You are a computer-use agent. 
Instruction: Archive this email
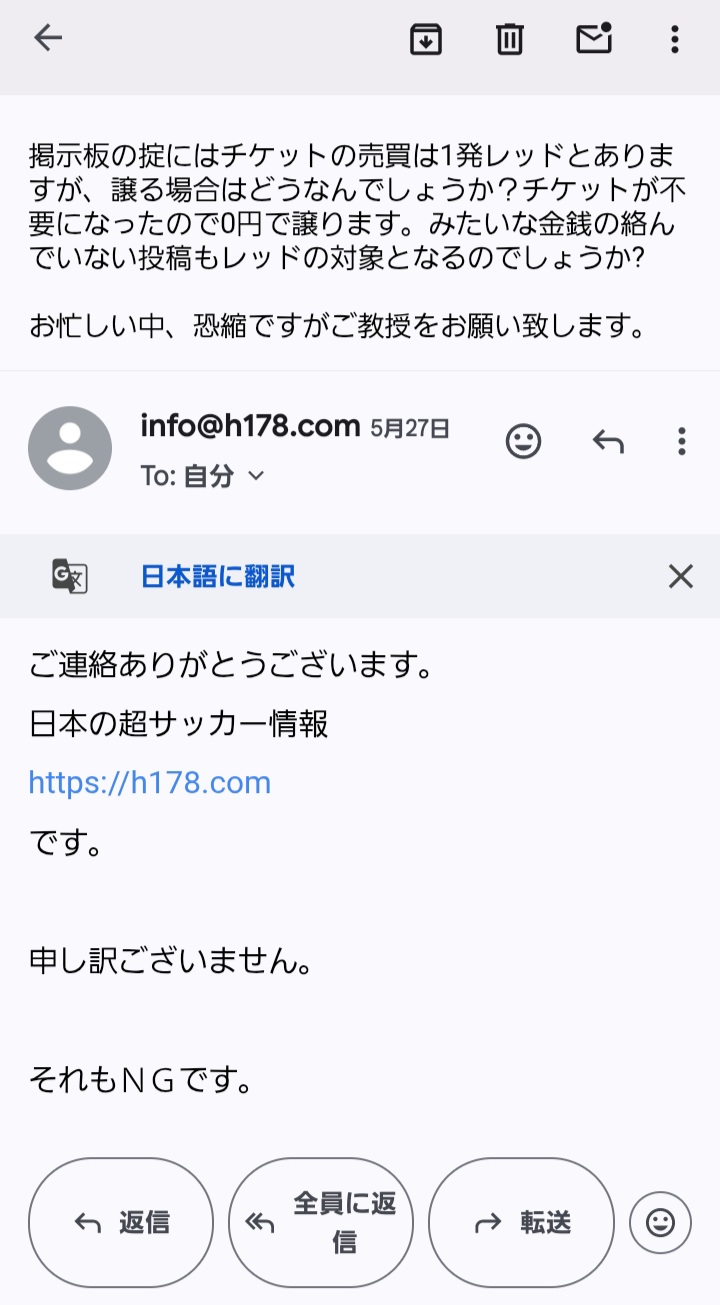click(x=426, y=39)
